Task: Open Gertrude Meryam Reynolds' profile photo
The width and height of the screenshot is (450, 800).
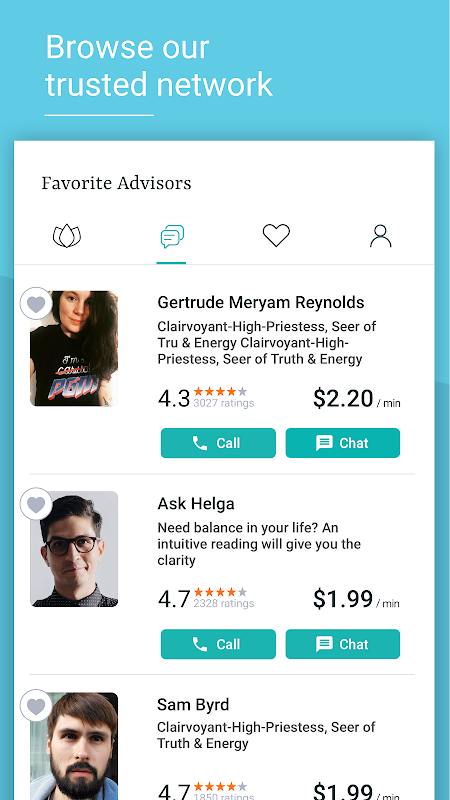Action: [x=74, y=348]
